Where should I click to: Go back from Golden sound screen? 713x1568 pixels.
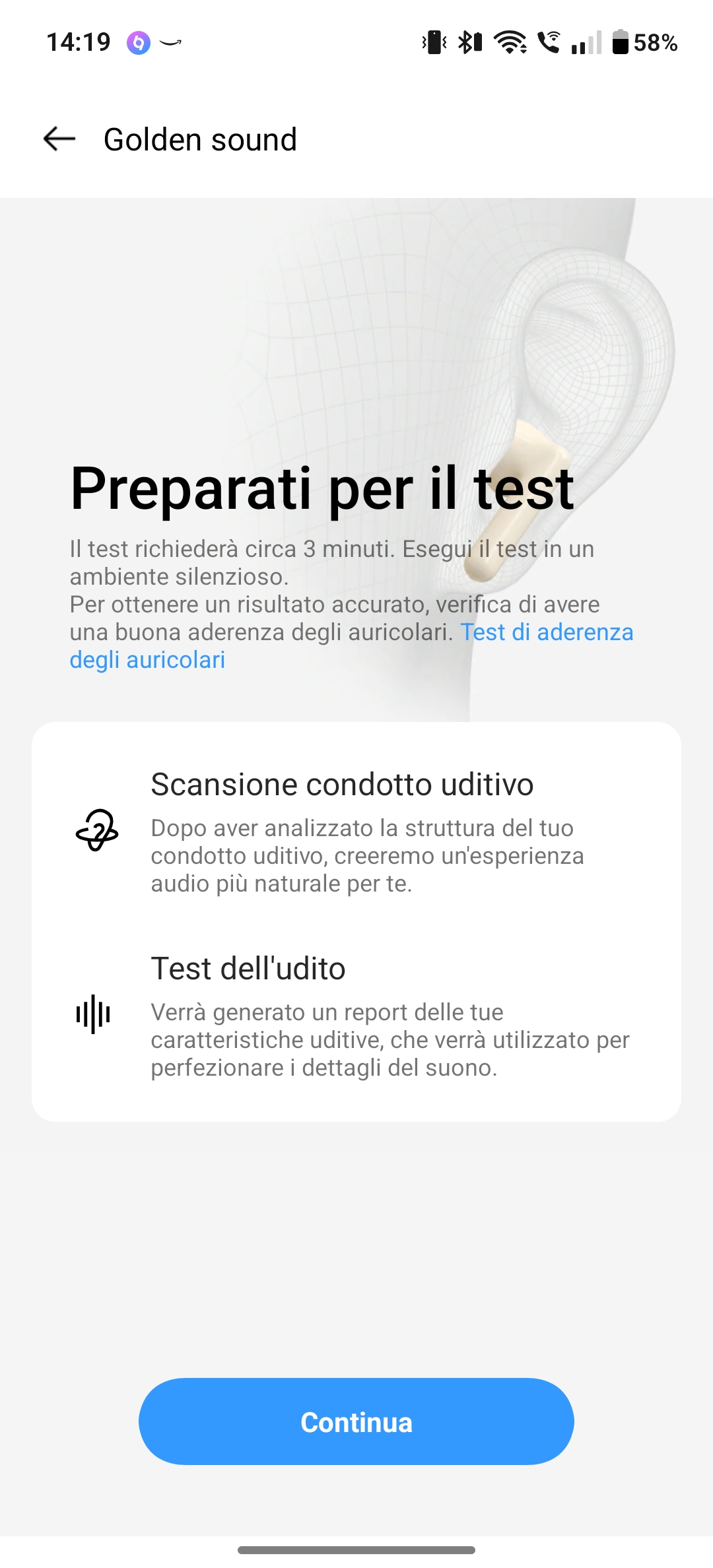point(59,139)
